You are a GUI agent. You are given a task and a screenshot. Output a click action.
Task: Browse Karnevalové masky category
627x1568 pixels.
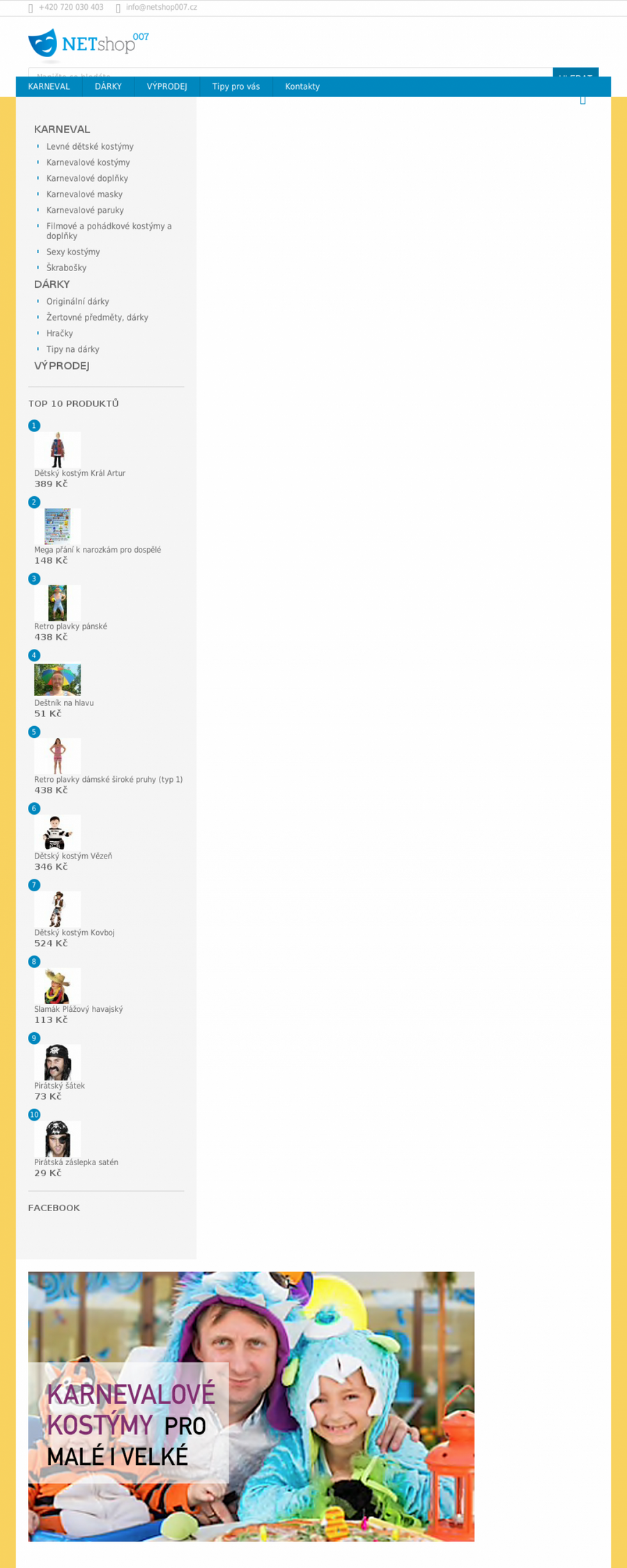[x=84, y=194]
